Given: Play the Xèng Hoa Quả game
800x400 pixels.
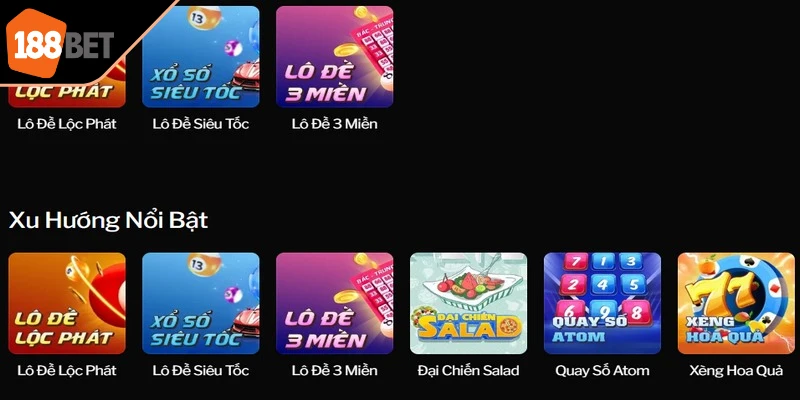Looking at the screenshot, I should [x=736, y=303].
